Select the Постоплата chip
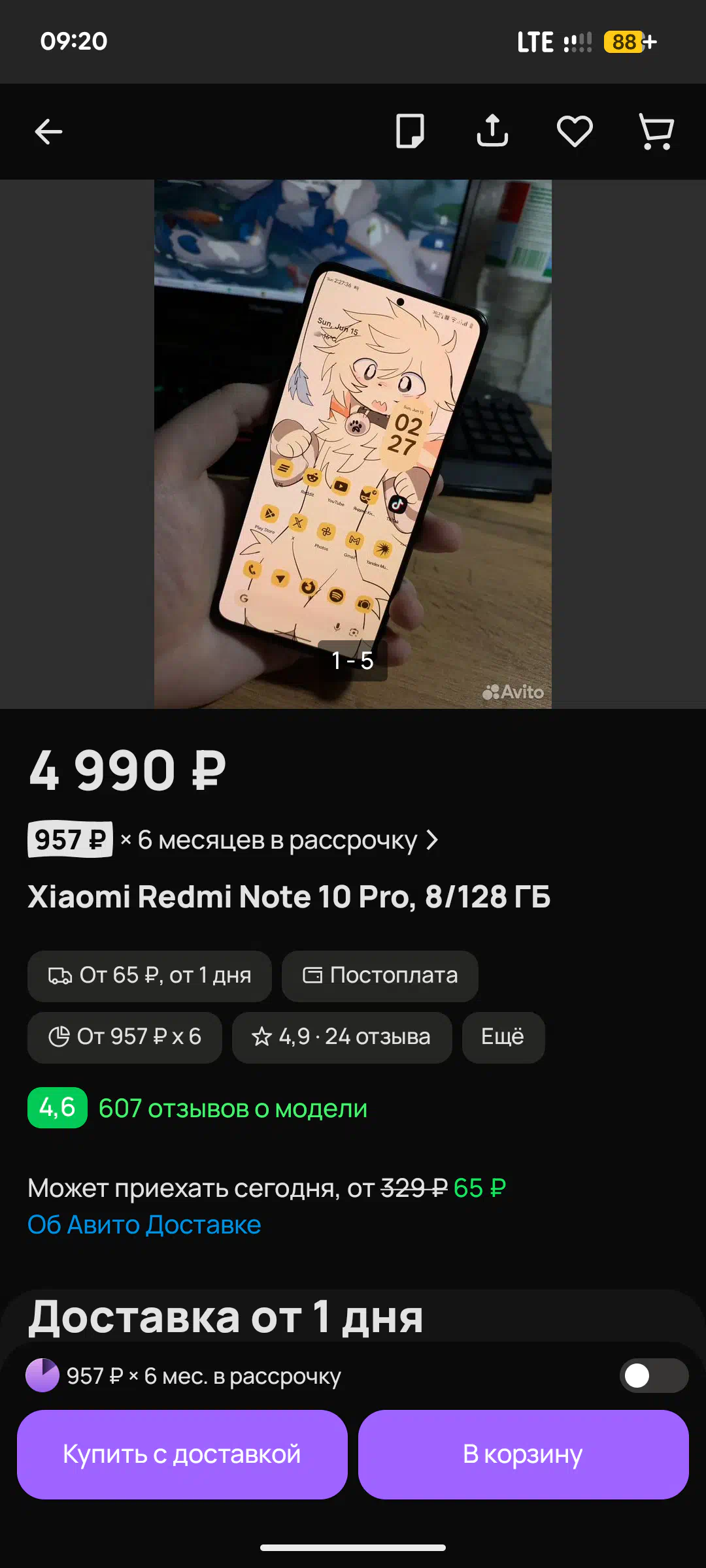The width and height of the screenshot is (706, 1568). click(380, 976)
